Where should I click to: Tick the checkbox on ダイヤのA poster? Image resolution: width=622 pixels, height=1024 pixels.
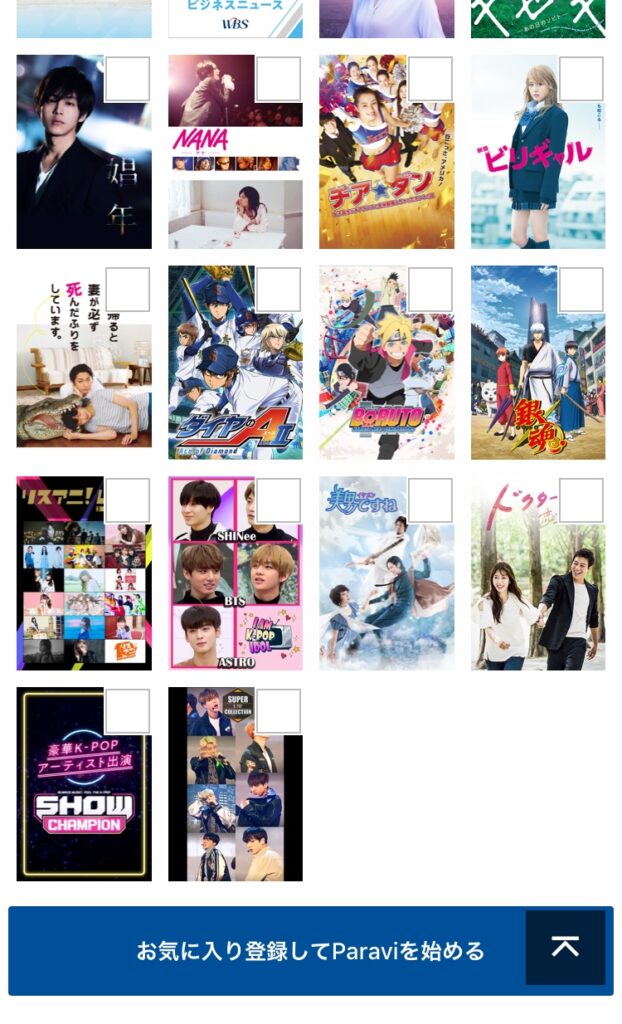click(278, 290)
